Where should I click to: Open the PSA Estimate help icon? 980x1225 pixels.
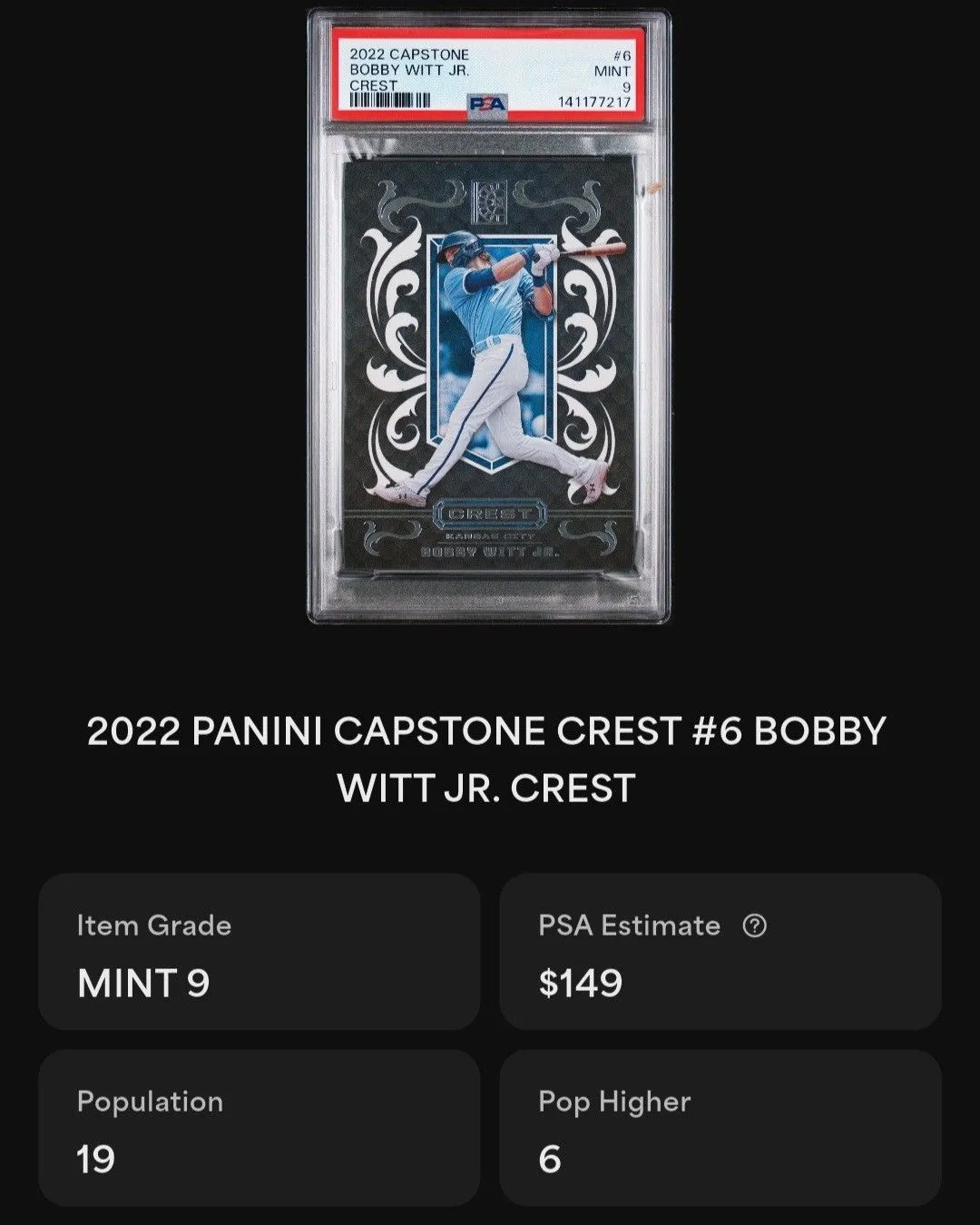click(754, 926)
